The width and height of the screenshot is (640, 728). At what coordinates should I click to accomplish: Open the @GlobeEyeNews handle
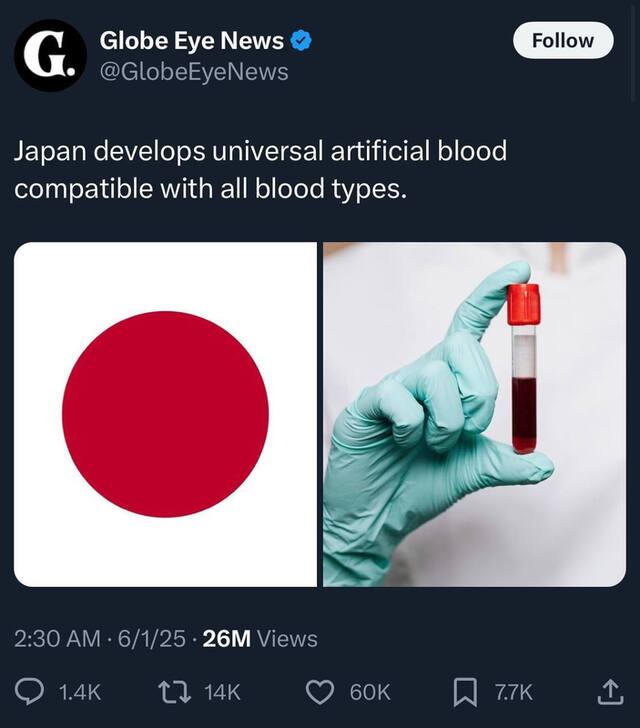(194, 72)
